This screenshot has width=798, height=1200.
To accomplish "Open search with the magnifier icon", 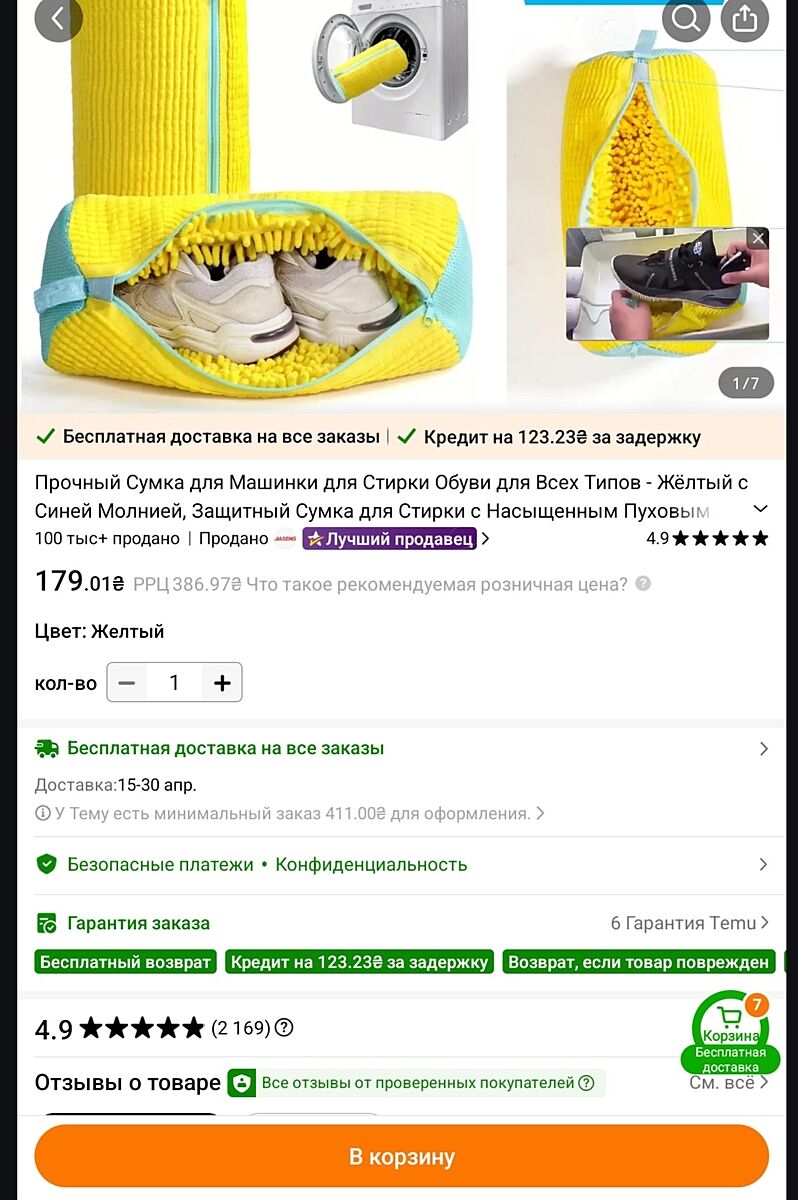I will [x=686, y=18].
